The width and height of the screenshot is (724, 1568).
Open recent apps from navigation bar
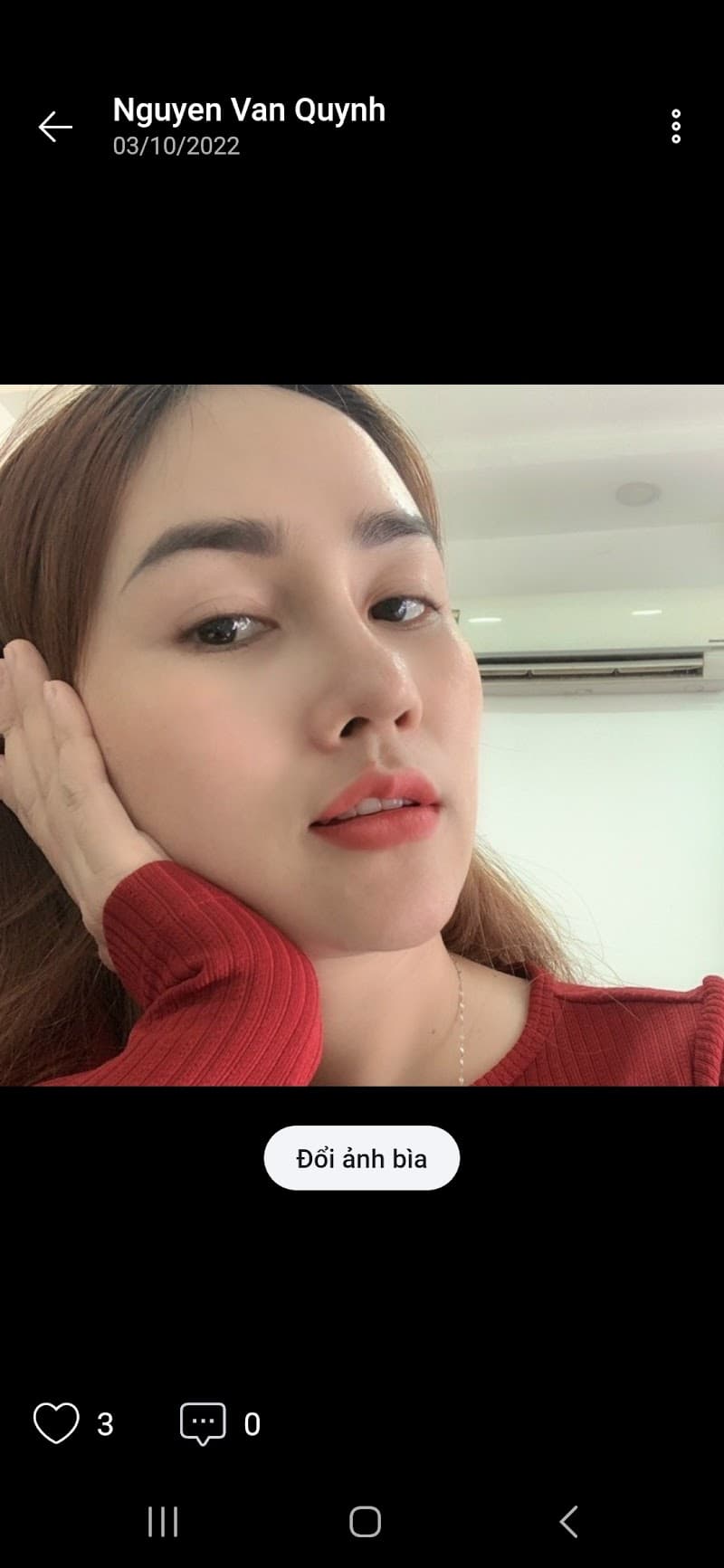(163, 1522)
